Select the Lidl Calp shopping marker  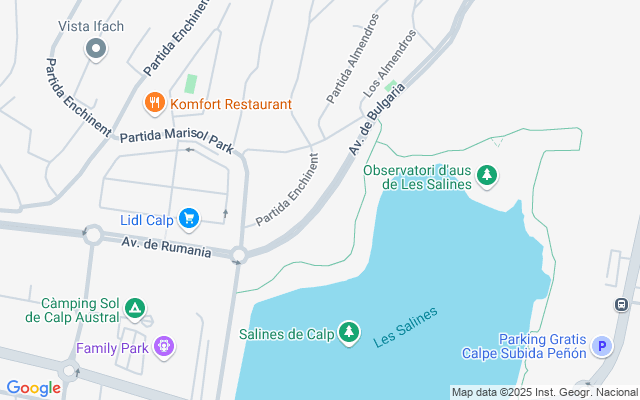tap(188, 218)
